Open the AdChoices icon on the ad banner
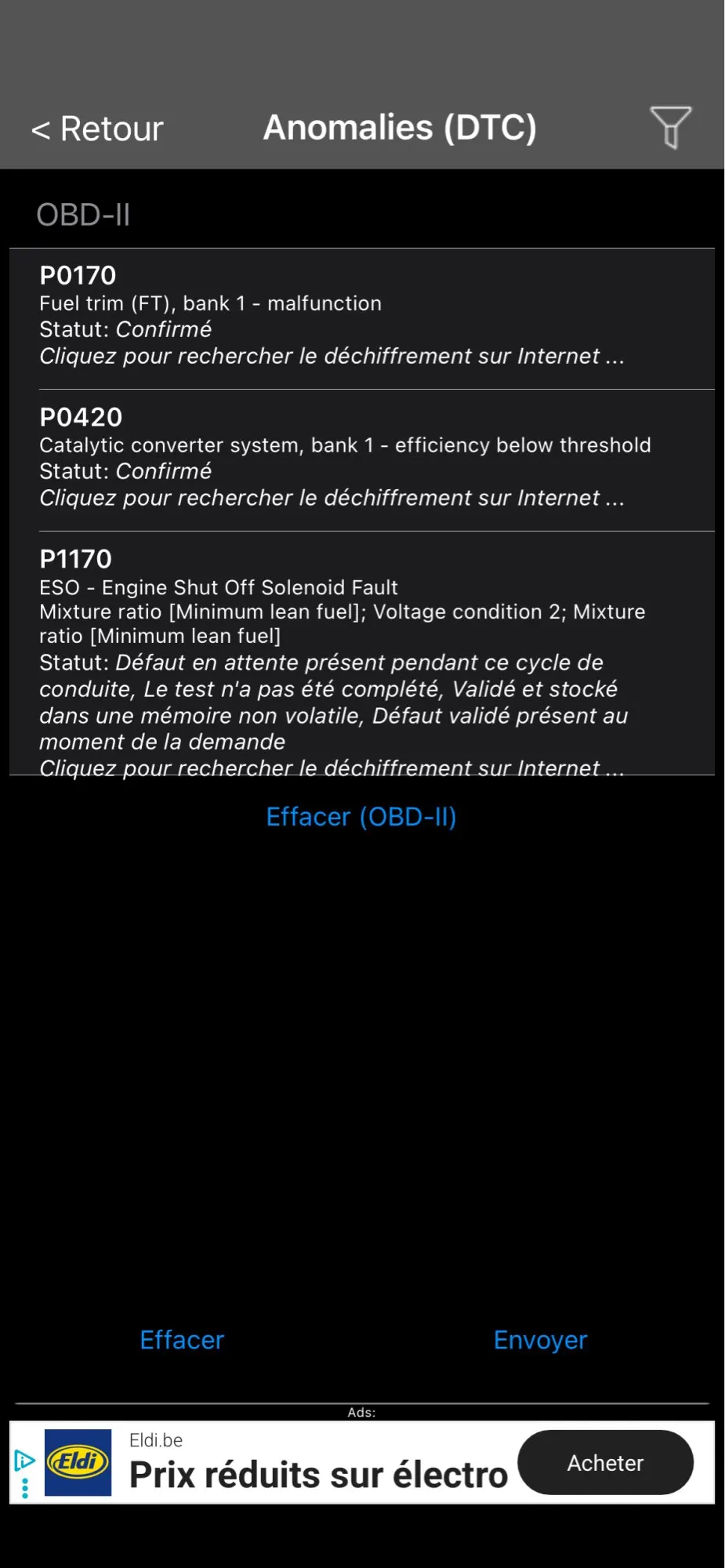Viewport: 725px width, 1568px height. tap(24, 1461)
